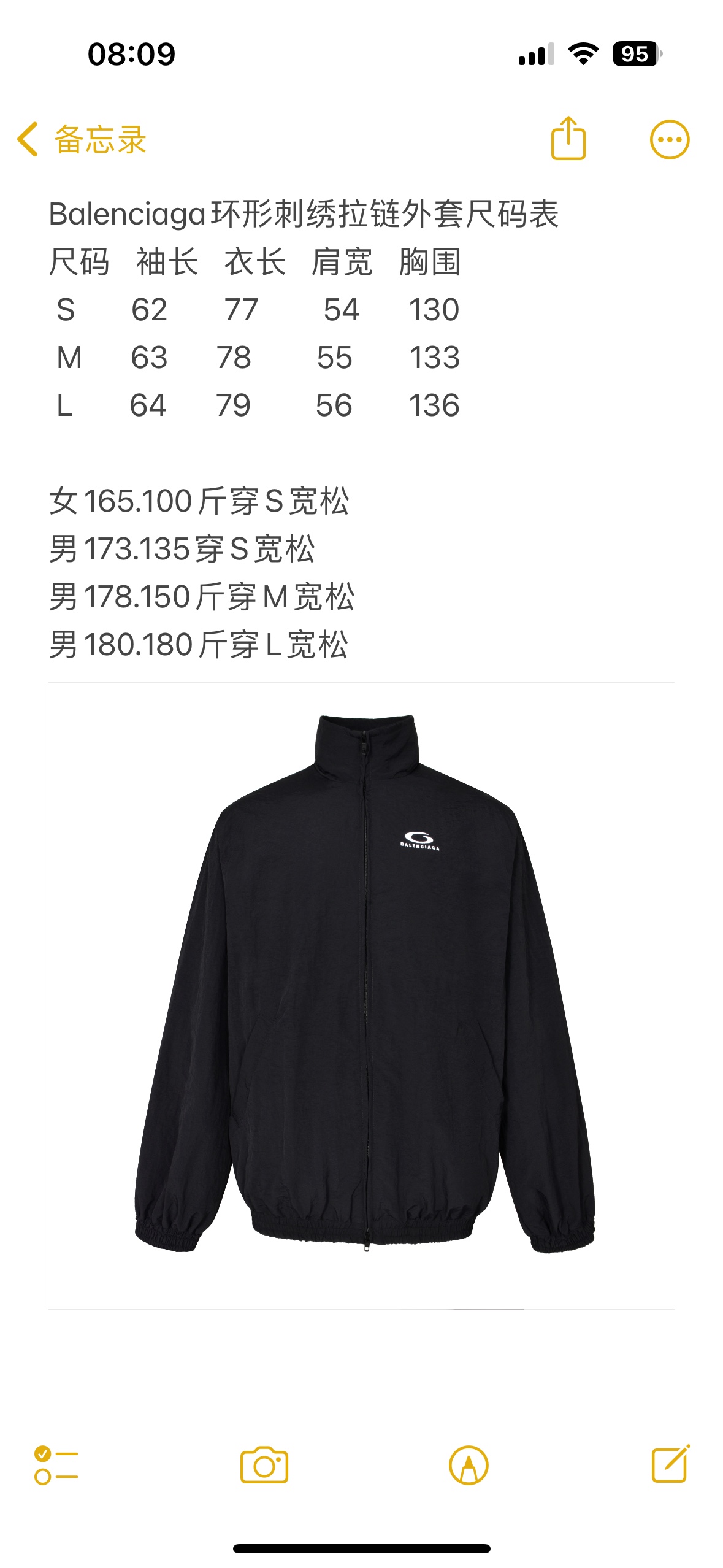Add a checklist to the note
This screenshot has height=1568, width=723.
pos(56,1465)
